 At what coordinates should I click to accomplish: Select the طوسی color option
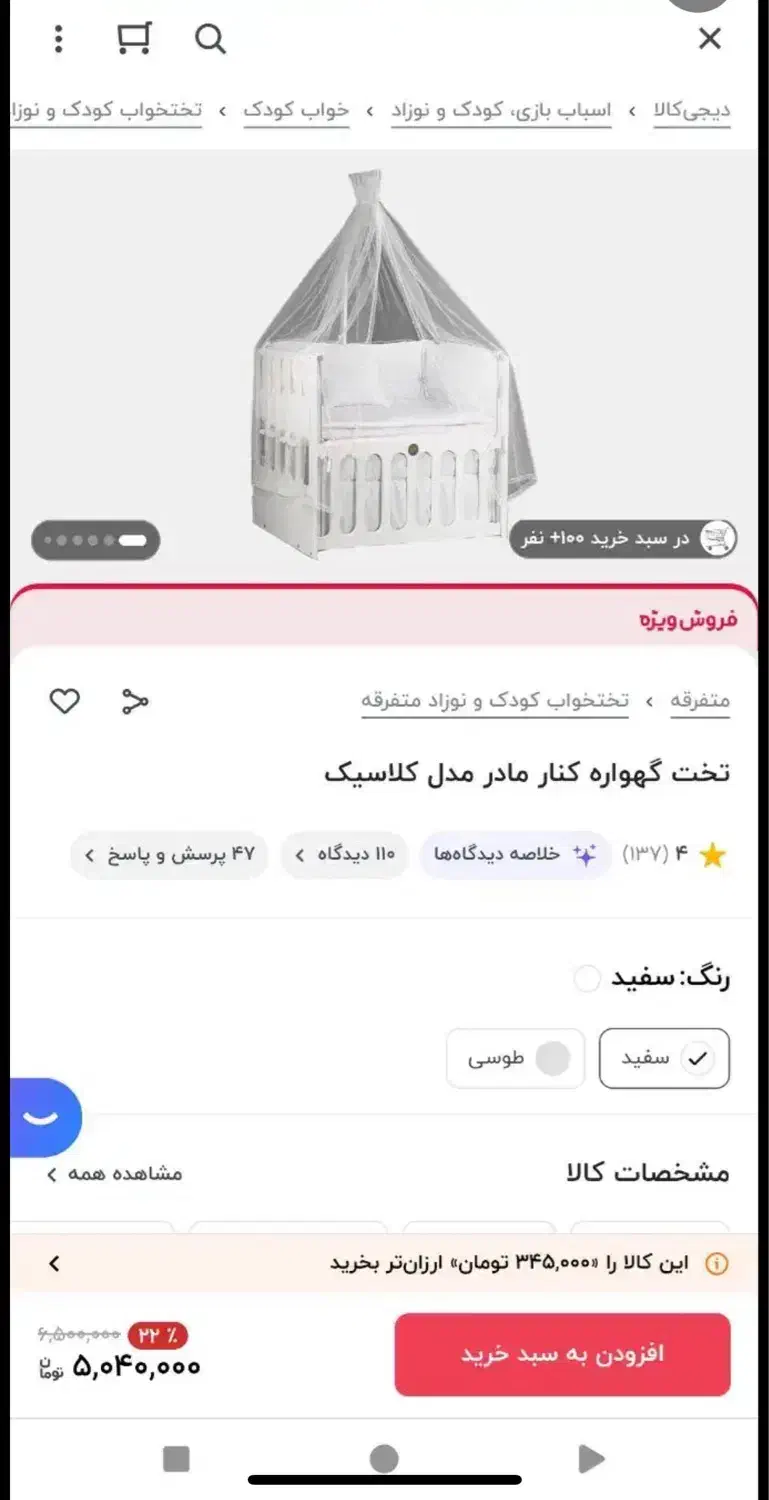(x=515, y=1057)
